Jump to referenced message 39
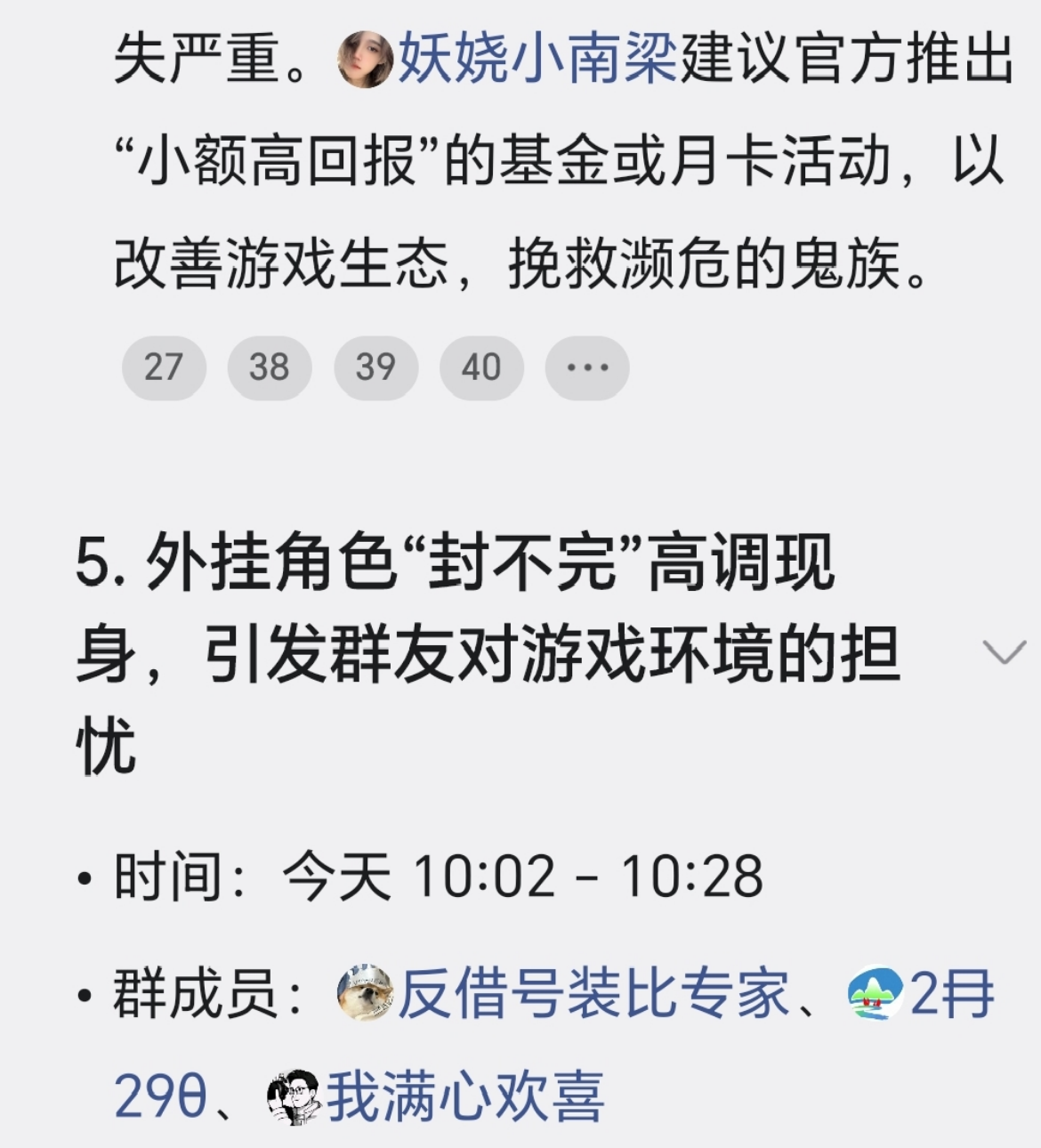 point(375,368)
